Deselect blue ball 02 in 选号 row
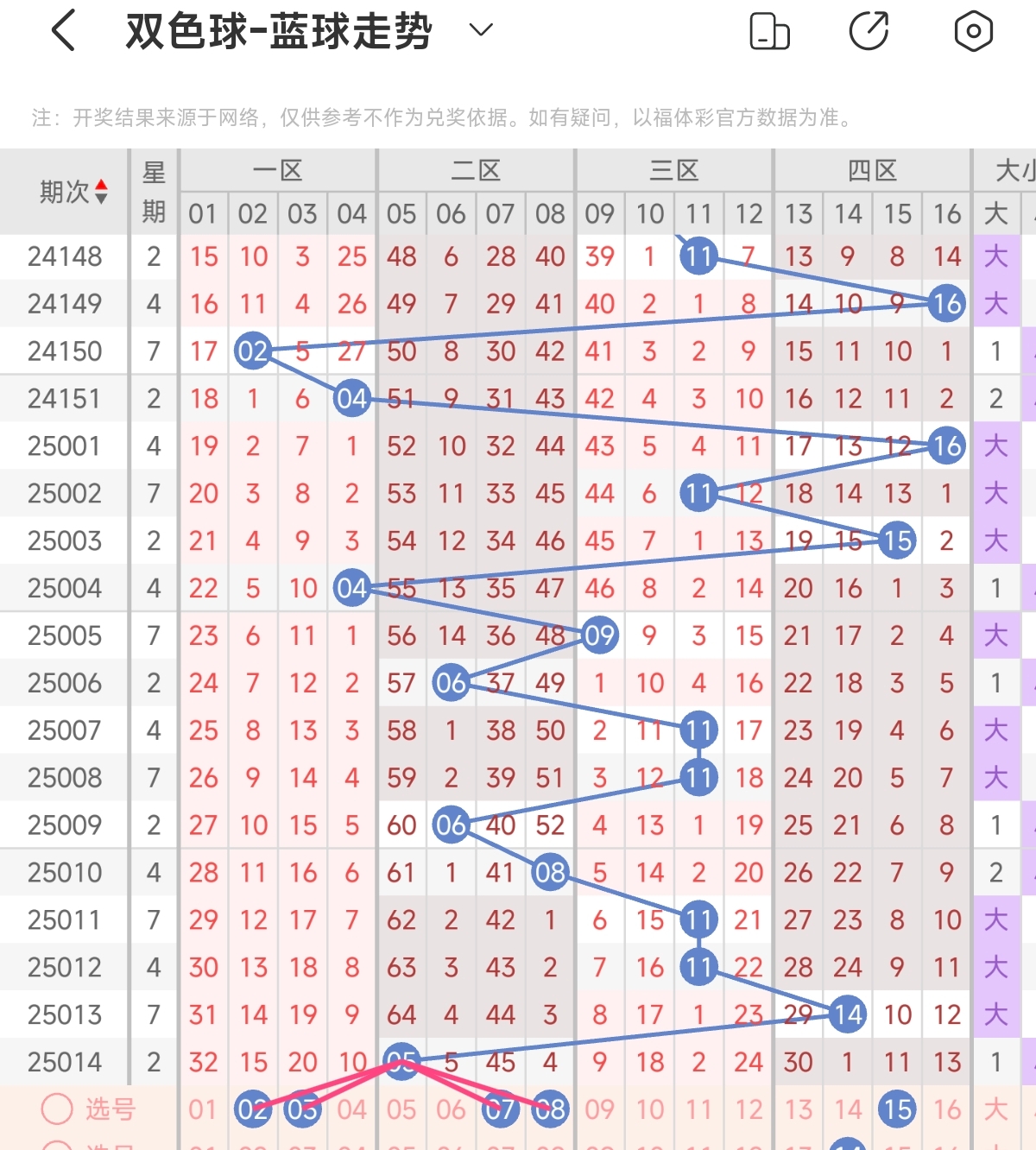Viewport: 1036px width, 1150px height. (x=253, y=1109)
